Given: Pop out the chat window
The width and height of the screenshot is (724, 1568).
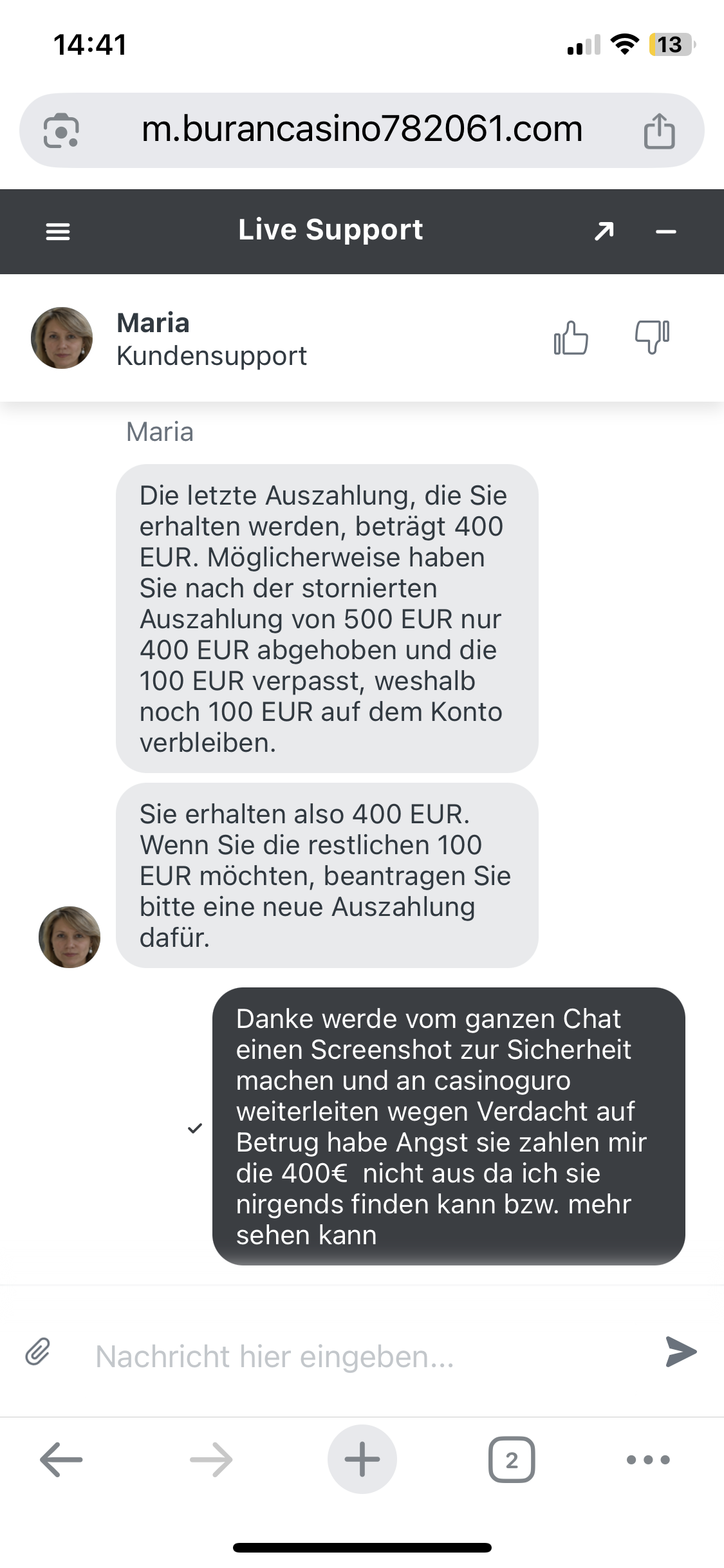Looking at the screenshot, I should click(604, 231).
